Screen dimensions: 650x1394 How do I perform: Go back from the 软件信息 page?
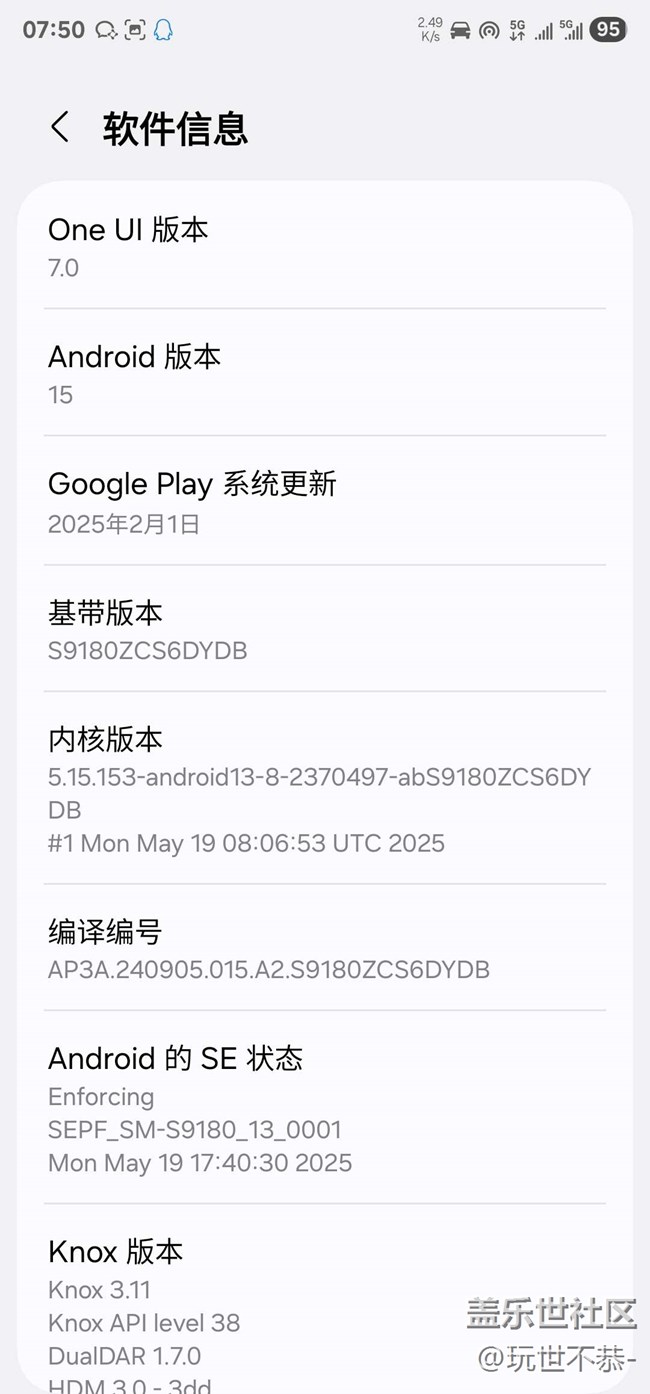[60, 128]
